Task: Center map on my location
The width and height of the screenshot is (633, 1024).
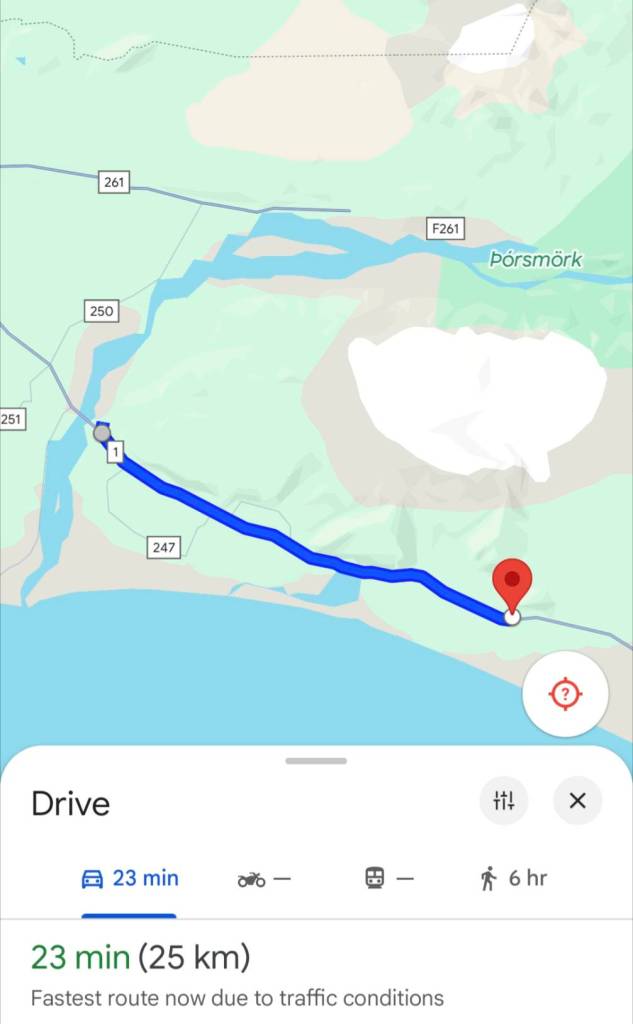Action: [565, 693]
